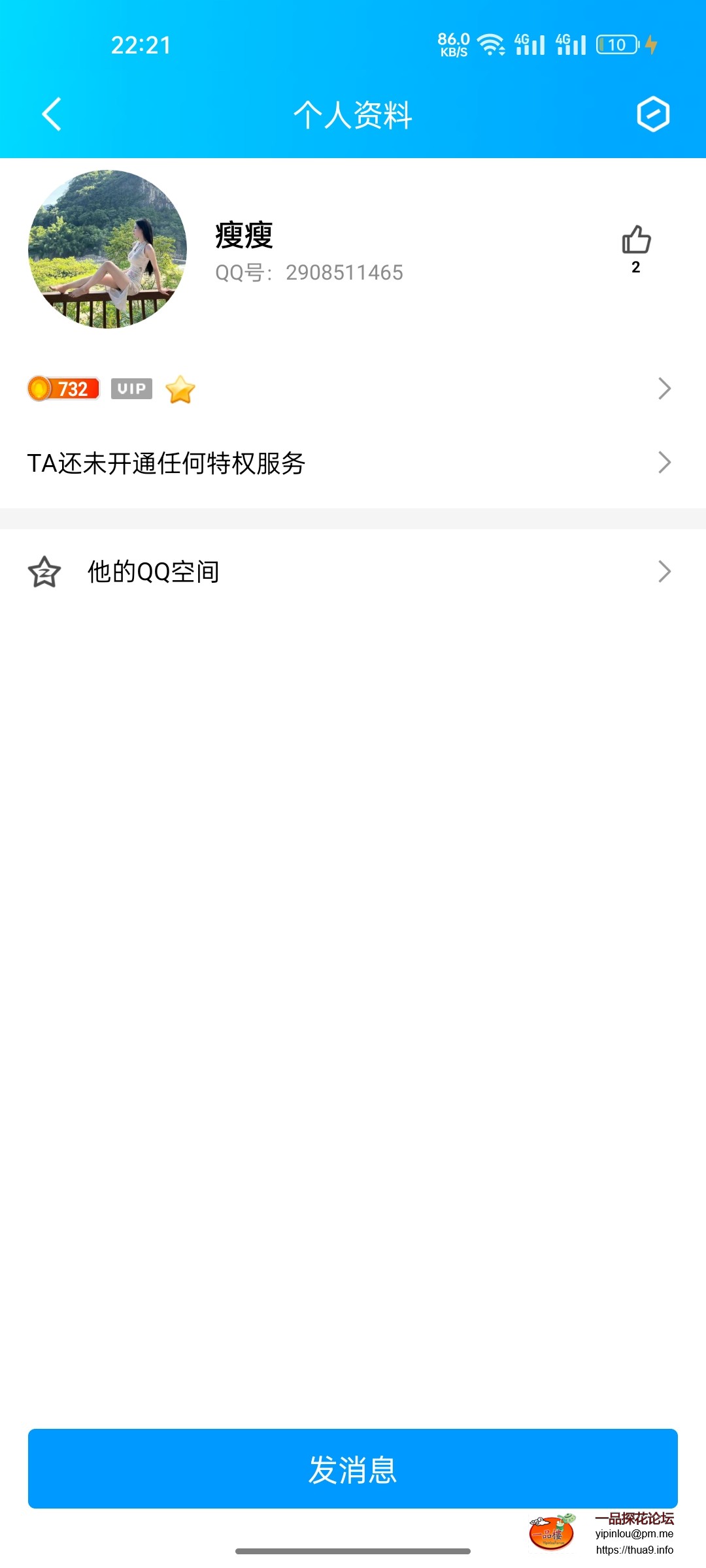
Task: Tap the nickname 瘦瘦 text
Action: tap(244, 235)
